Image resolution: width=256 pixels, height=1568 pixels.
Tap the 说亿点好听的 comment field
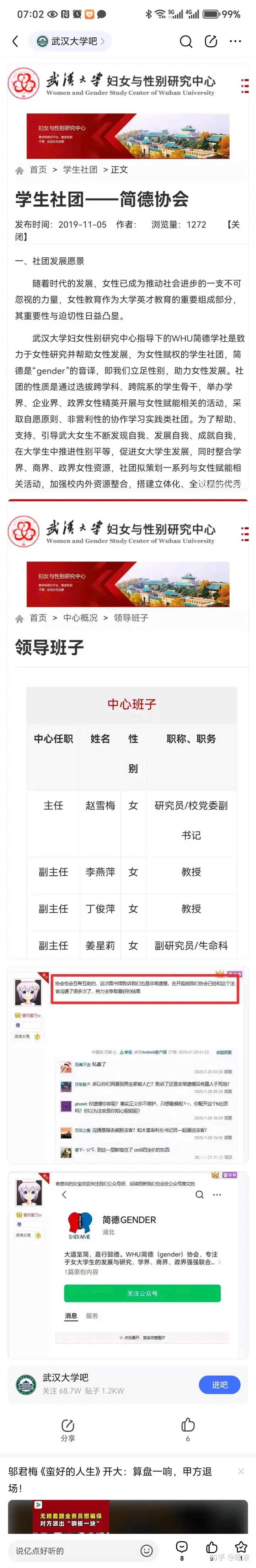click(x=73, y=1550)
